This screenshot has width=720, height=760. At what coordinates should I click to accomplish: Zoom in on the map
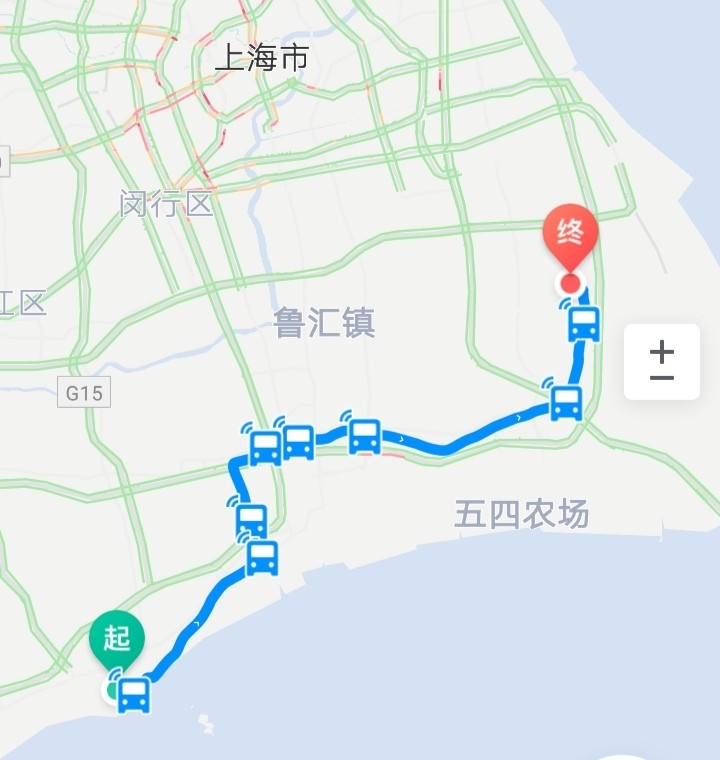point(661,350)
